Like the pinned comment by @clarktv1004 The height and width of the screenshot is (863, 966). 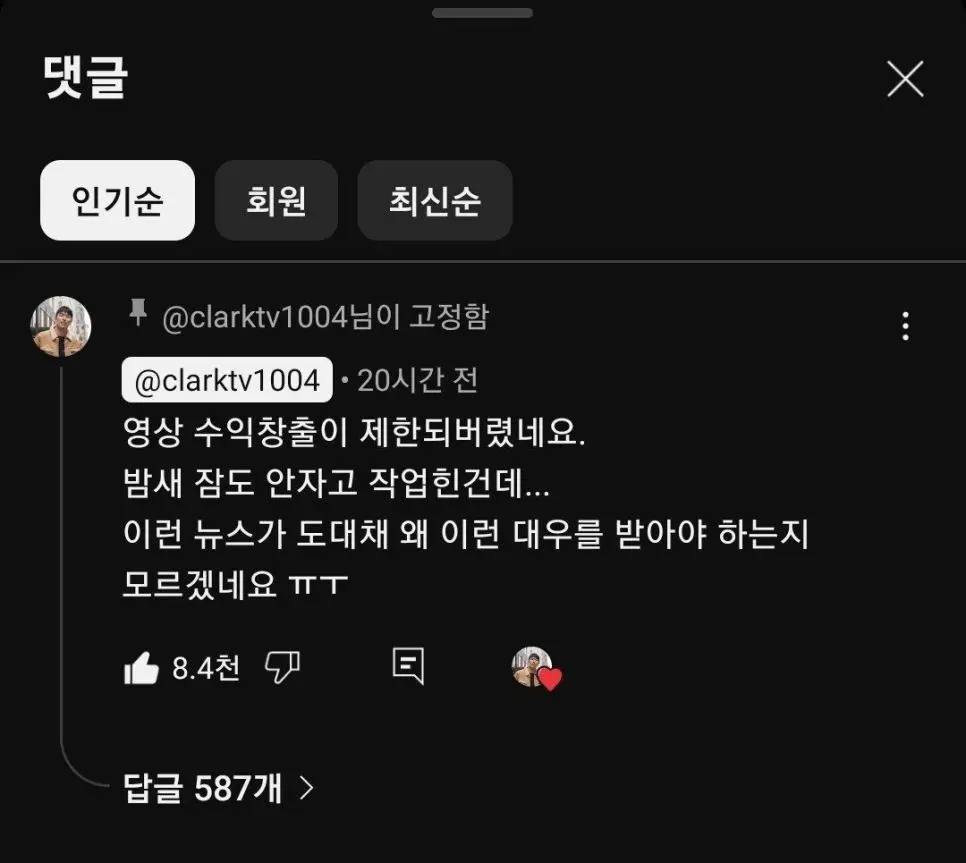pos(142,668)
